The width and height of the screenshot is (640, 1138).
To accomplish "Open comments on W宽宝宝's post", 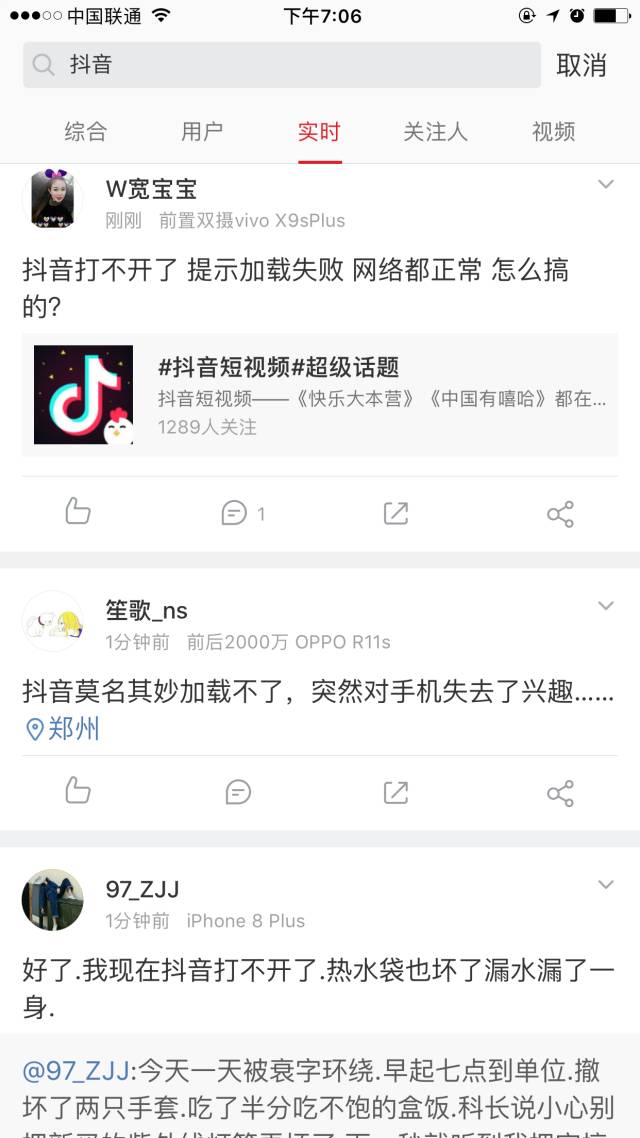I will tap(241, 513).
